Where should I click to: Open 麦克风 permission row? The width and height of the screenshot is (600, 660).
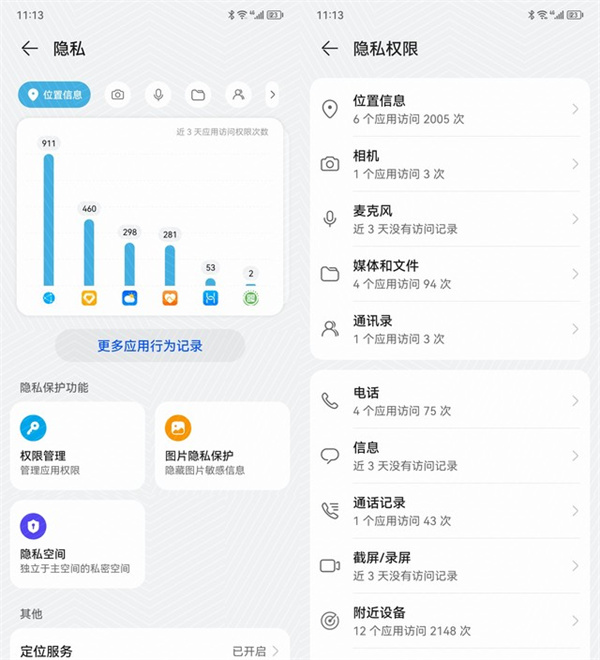click(x=449, y=219)
